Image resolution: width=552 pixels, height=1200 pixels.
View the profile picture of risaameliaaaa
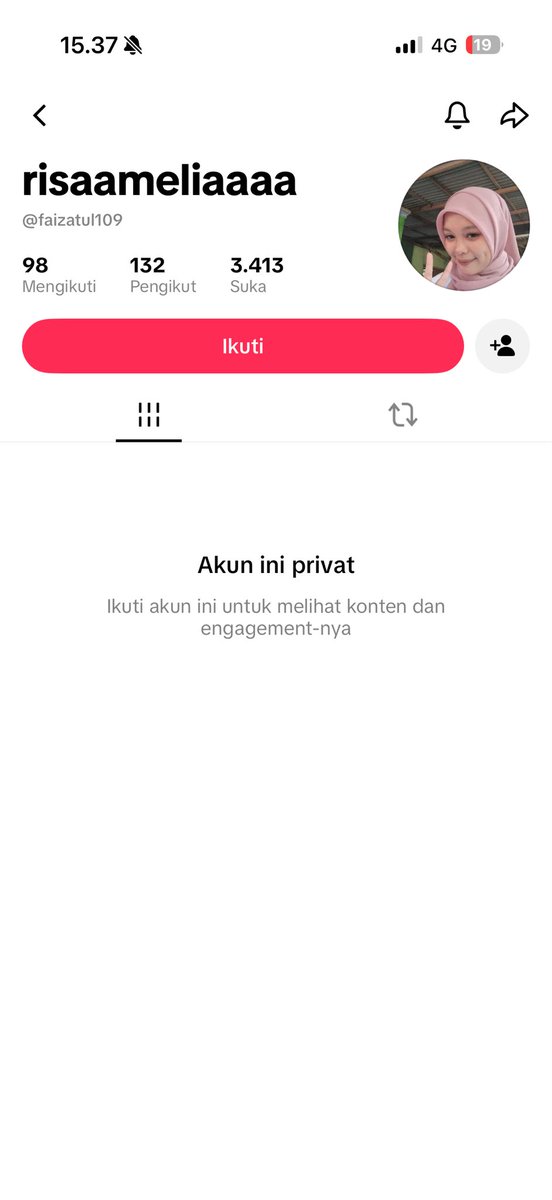coord(464,225)
